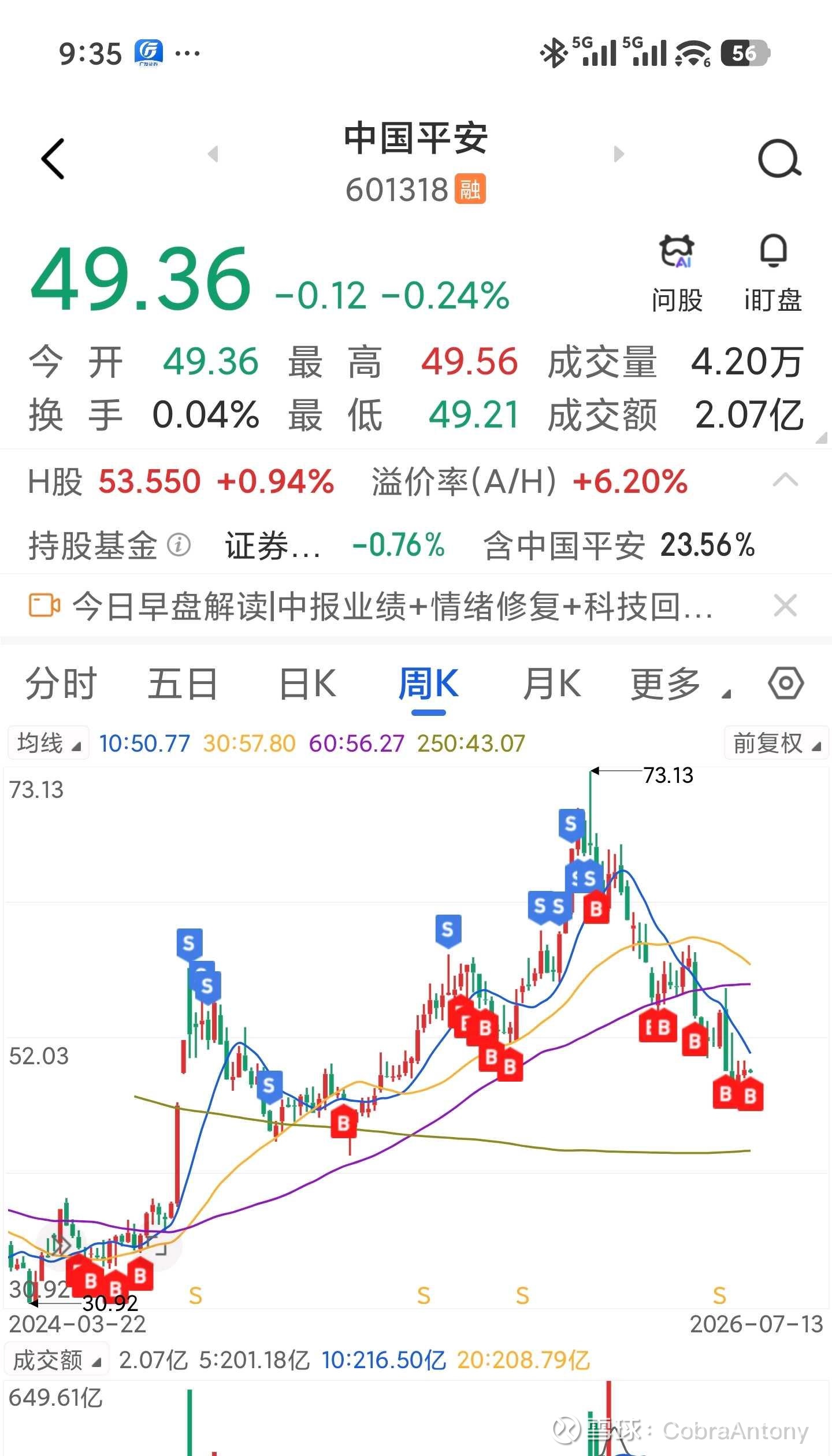
Task: Switch to the 五日 chart tab
Action: pos(183,684)
